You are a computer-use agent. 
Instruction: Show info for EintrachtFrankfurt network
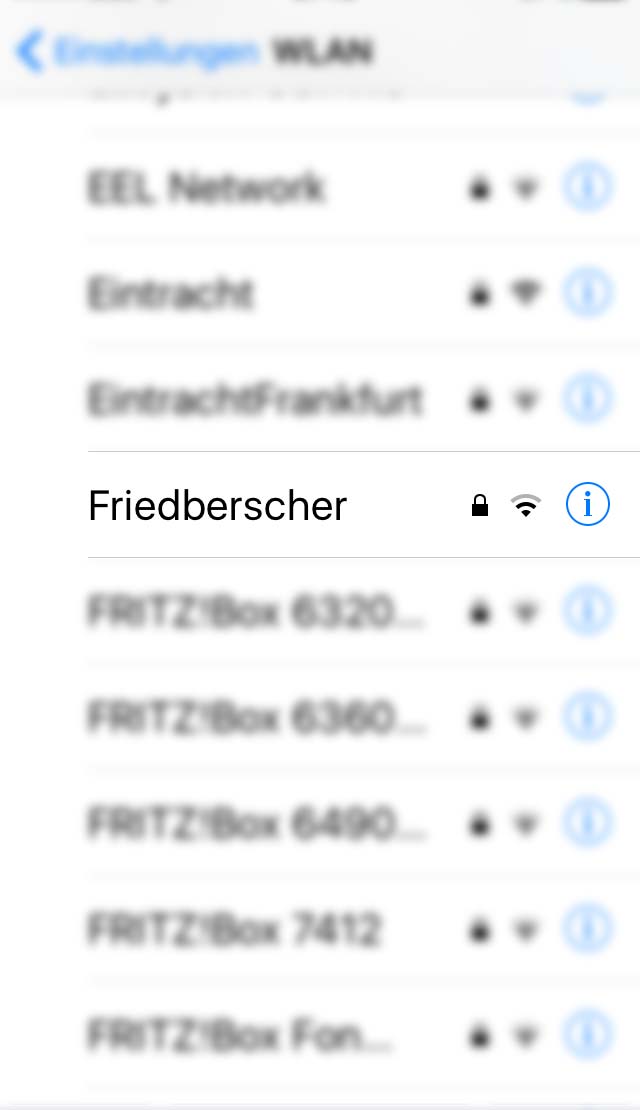(x=587, y=400)
